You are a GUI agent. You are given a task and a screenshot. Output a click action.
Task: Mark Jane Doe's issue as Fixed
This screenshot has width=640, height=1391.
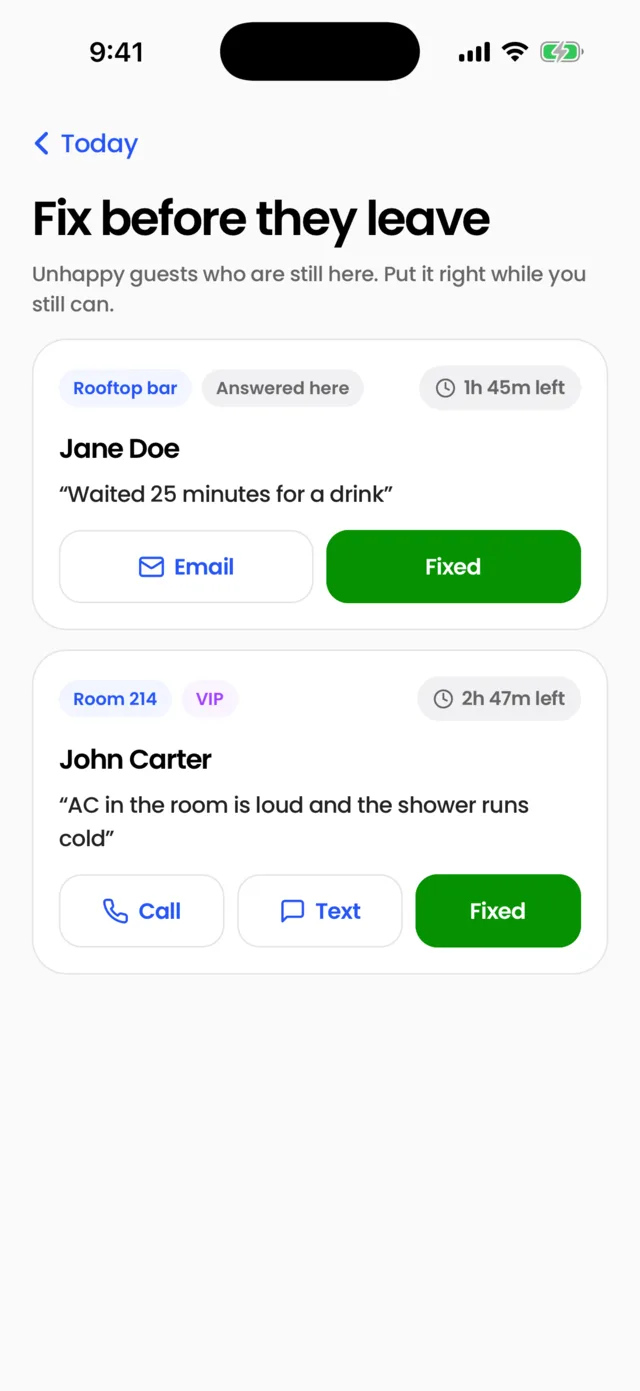[453, 567]
